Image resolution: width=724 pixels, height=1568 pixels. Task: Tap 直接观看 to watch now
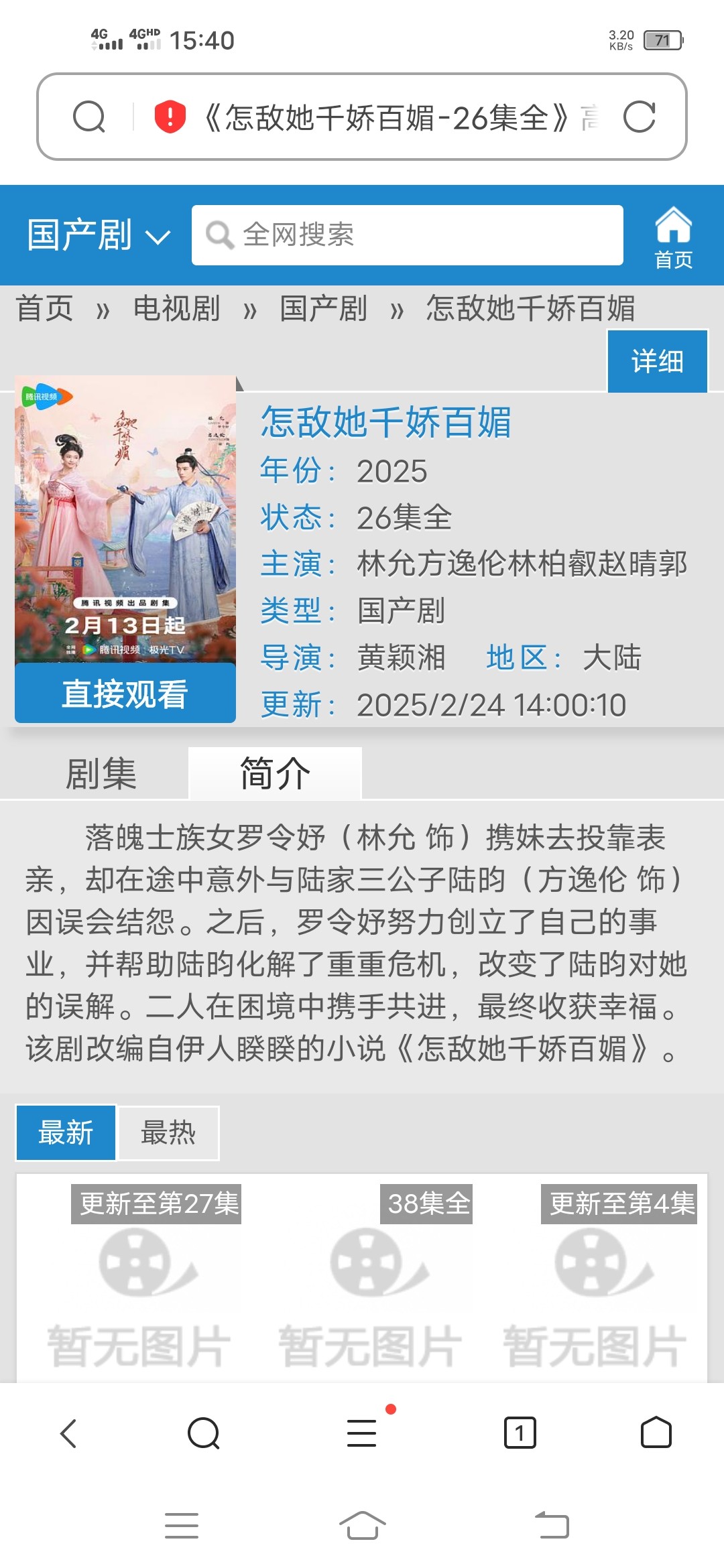(125, 694)
